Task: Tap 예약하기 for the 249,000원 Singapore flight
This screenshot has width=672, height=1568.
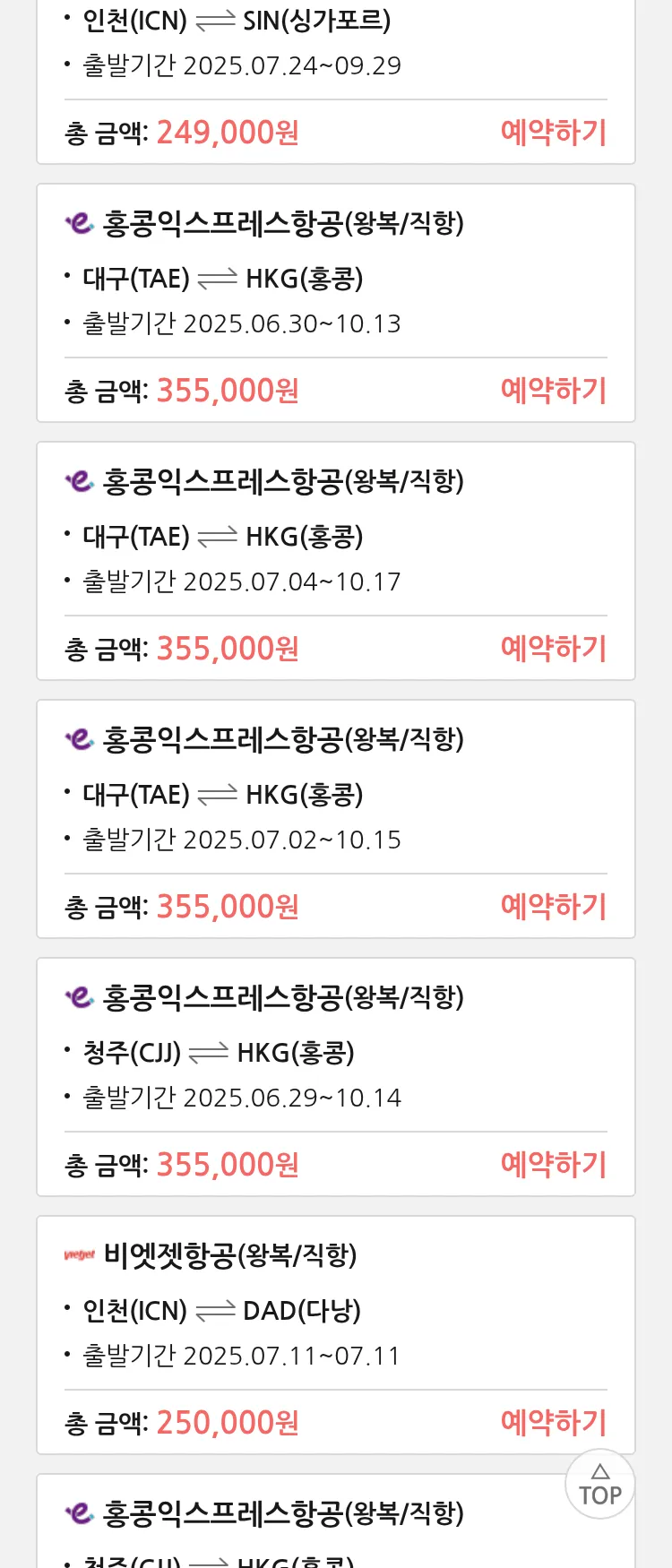Action: [553, 133]
